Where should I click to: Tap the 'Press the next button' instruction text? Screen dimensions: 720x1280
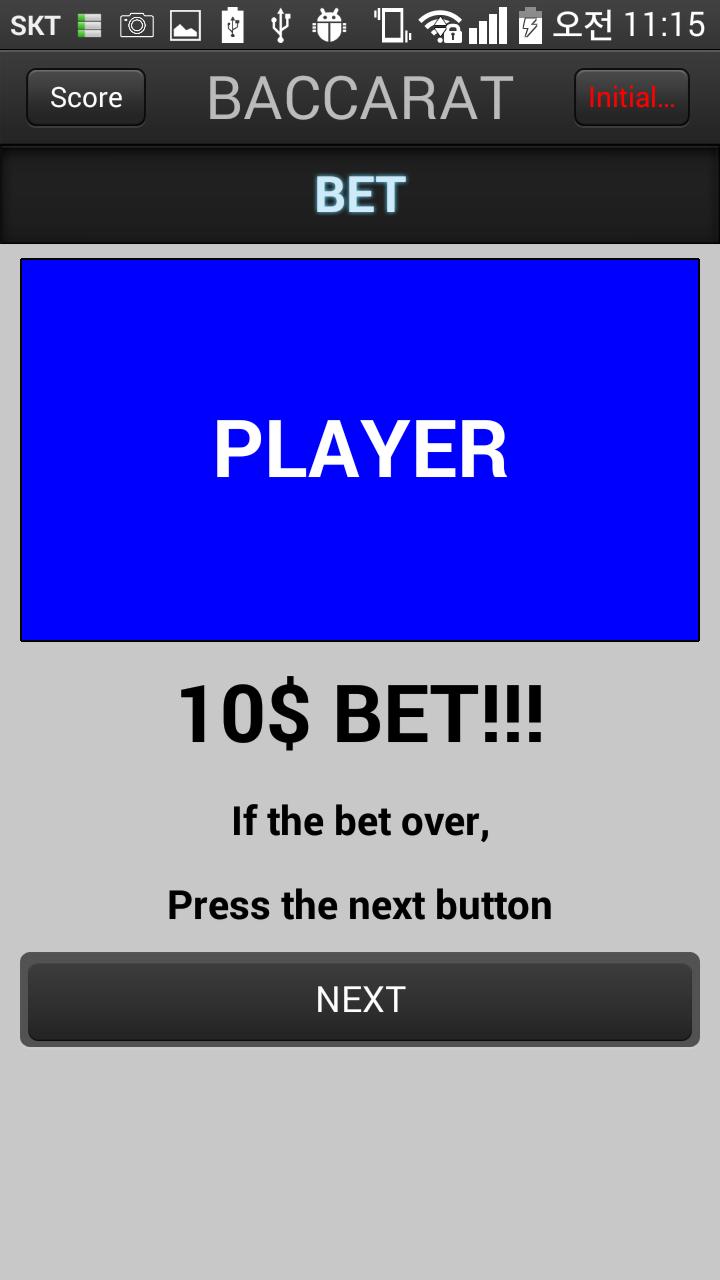pos(360,903)
